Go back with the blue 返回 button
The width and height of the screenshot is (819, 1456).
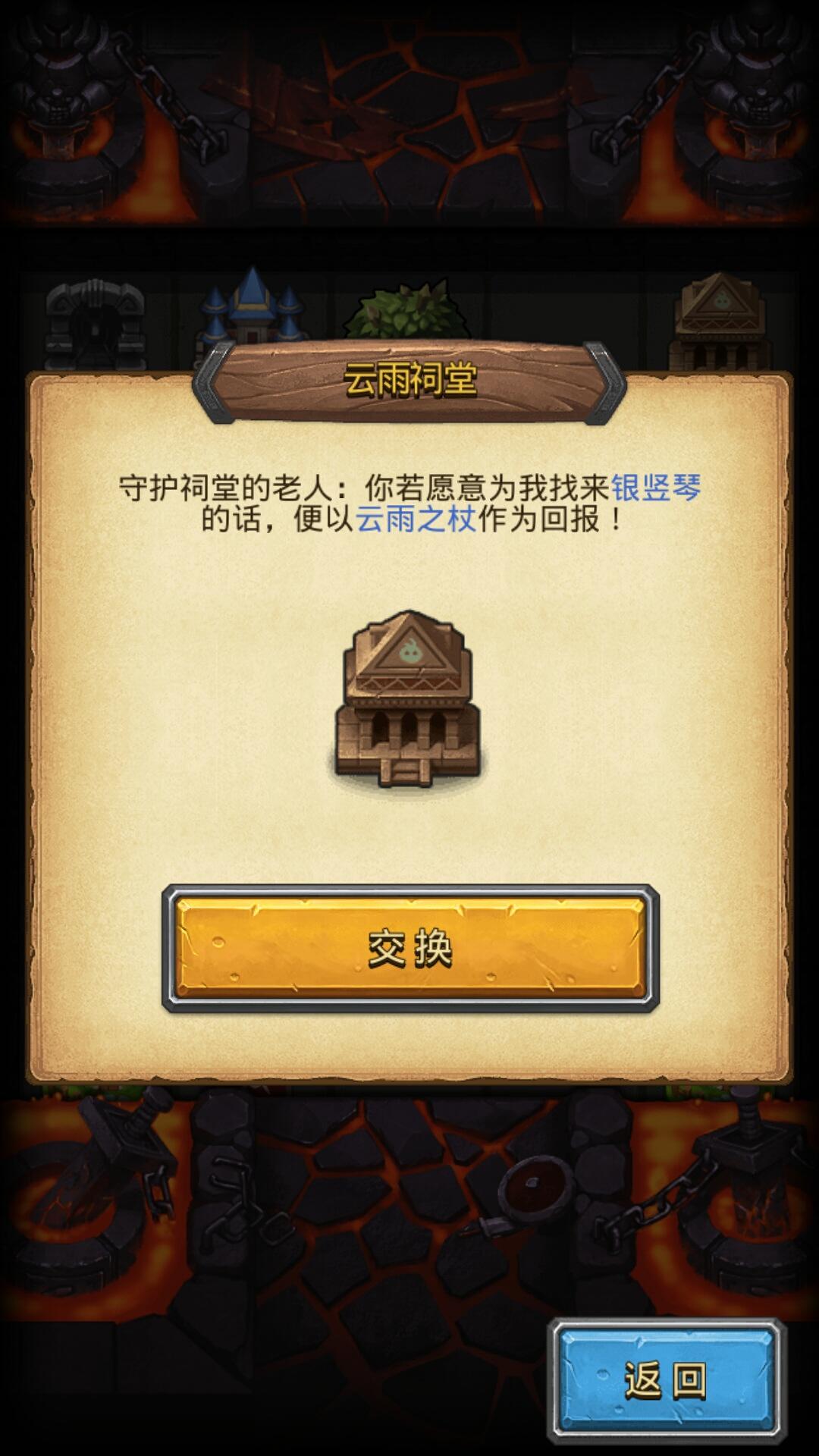click(667, 1379)
